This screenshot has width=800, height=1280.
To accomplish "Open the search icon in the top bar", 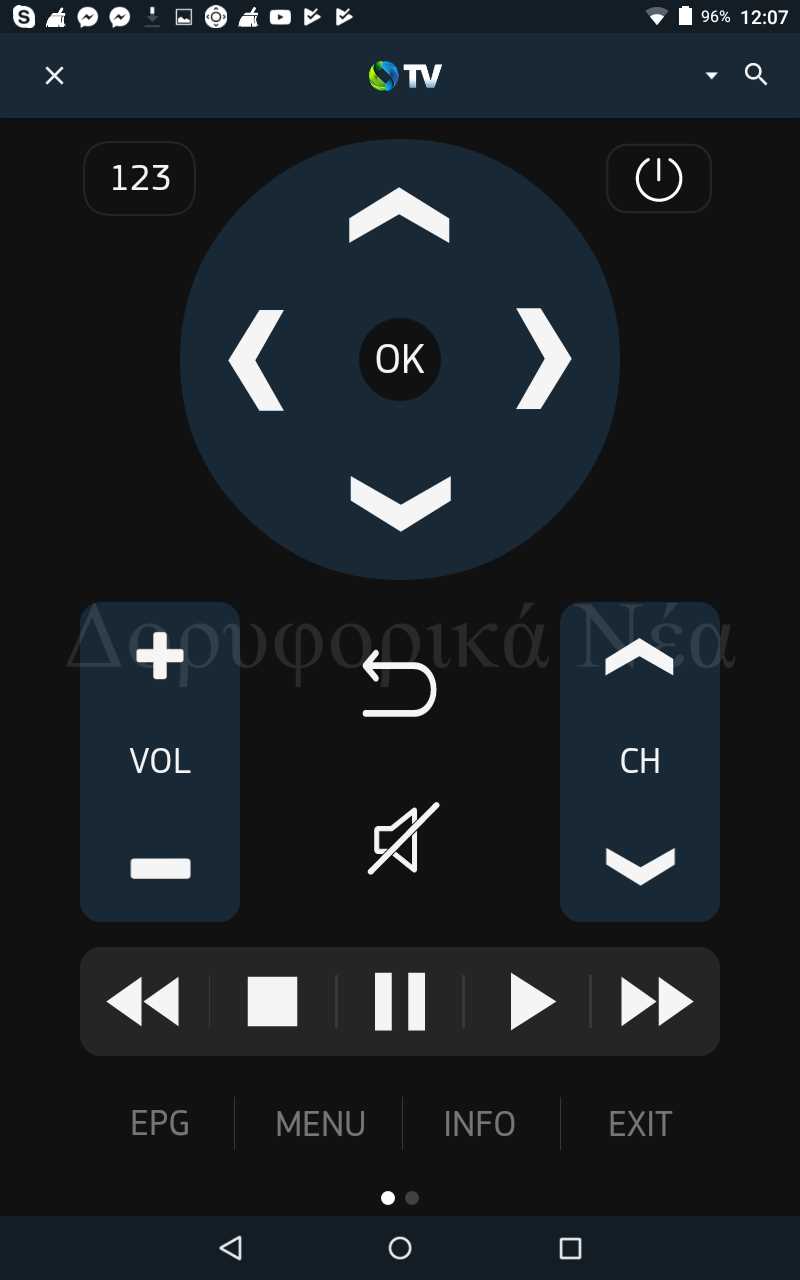I will click(756, 75).
